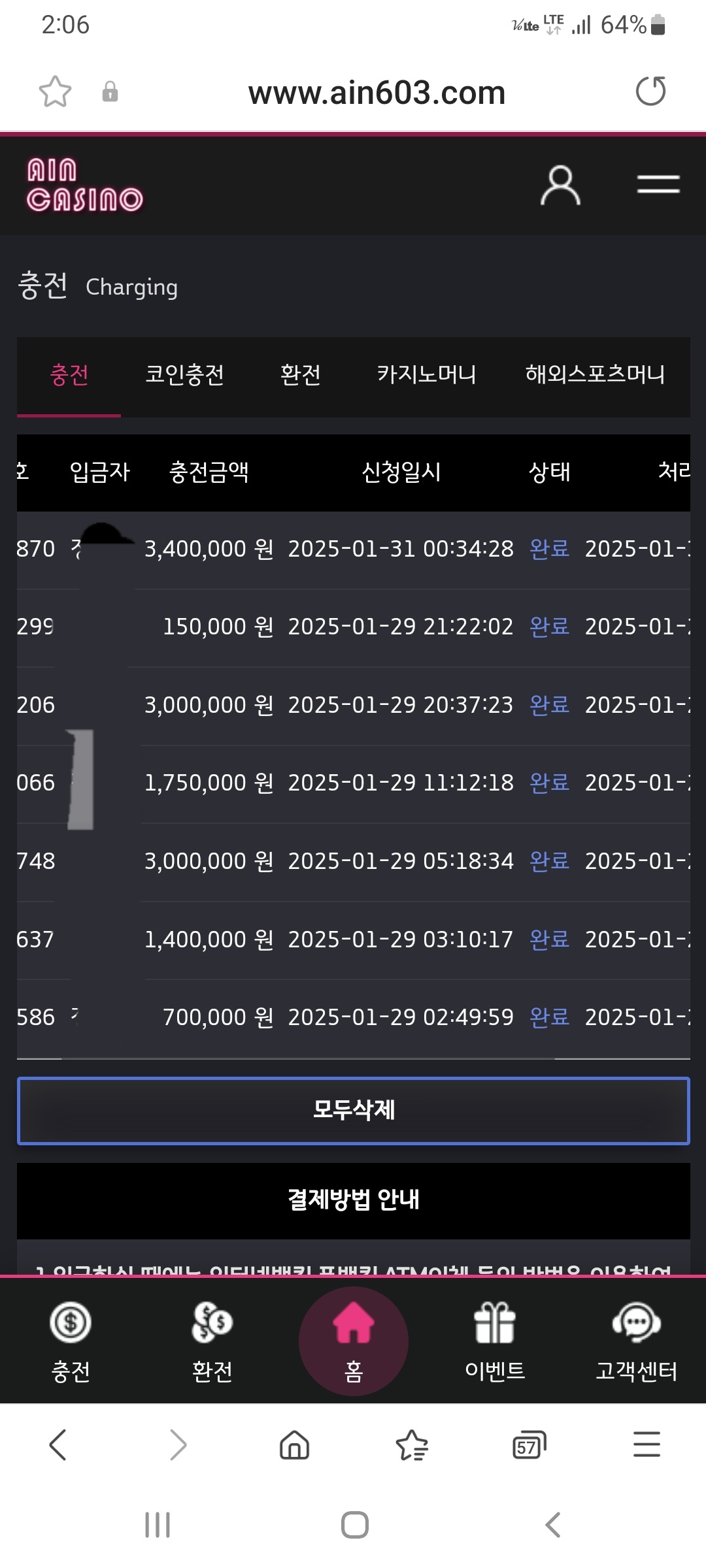Screen dimensions: 706x1568
Task: View the 57 open browser tabs
Action: (529, 1445)
